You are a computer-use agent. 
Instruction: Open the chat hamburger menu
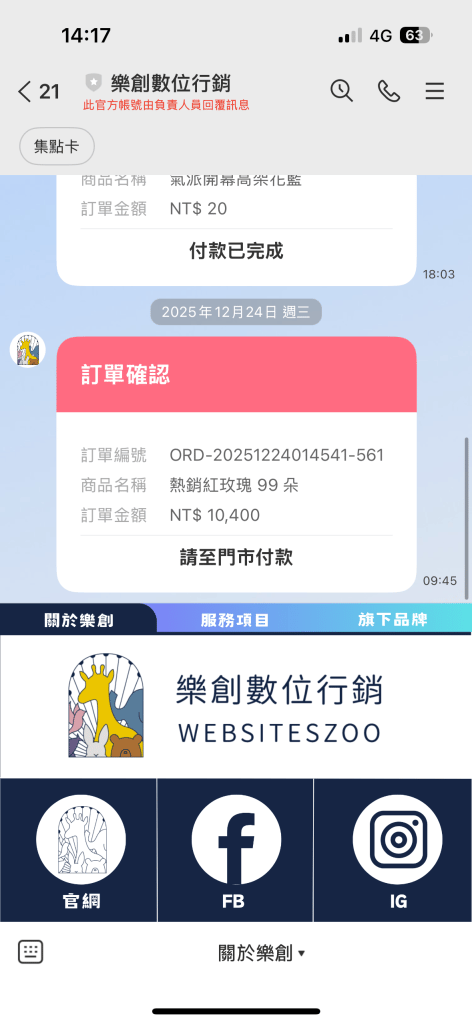click(435, 91)
